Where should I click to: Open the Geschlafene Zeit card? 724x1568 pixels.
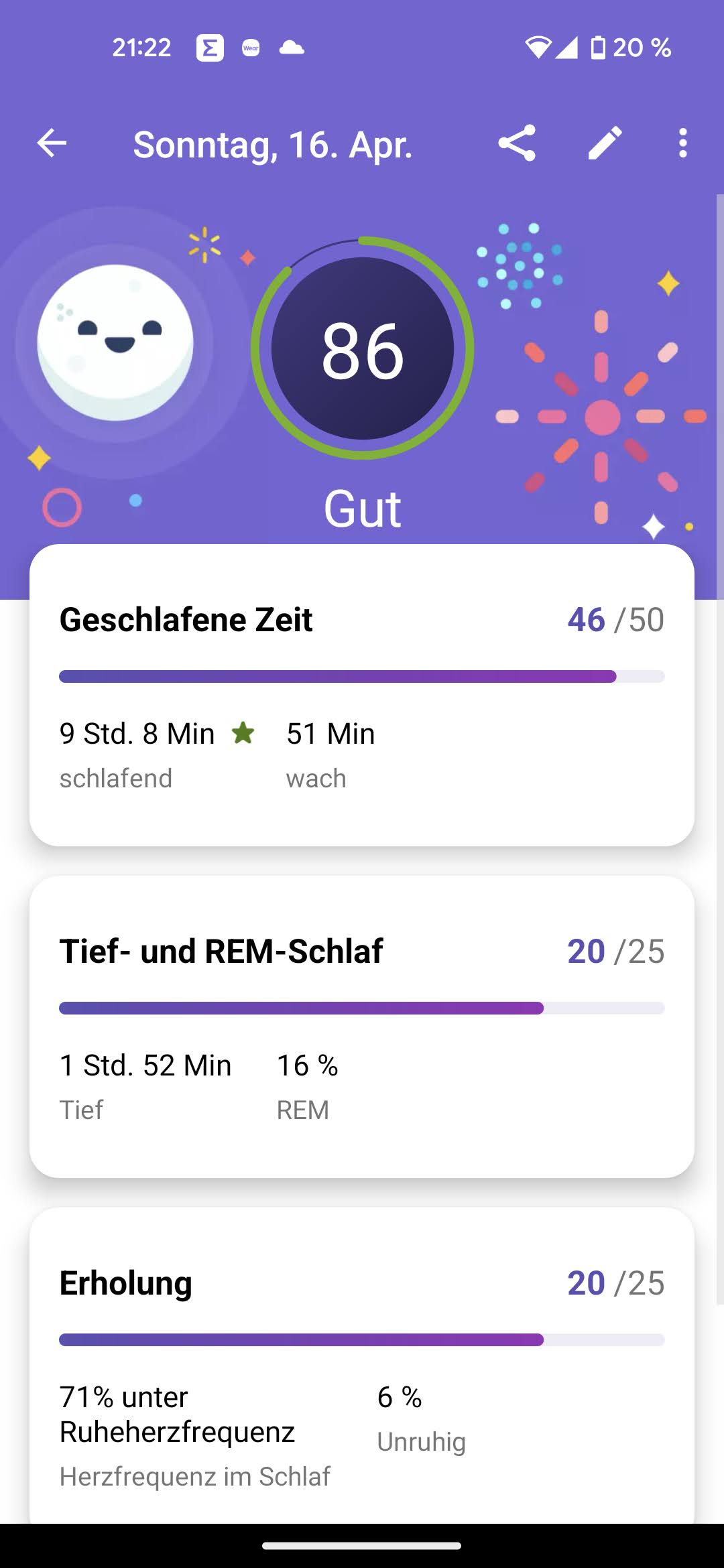tap(362, 695)
